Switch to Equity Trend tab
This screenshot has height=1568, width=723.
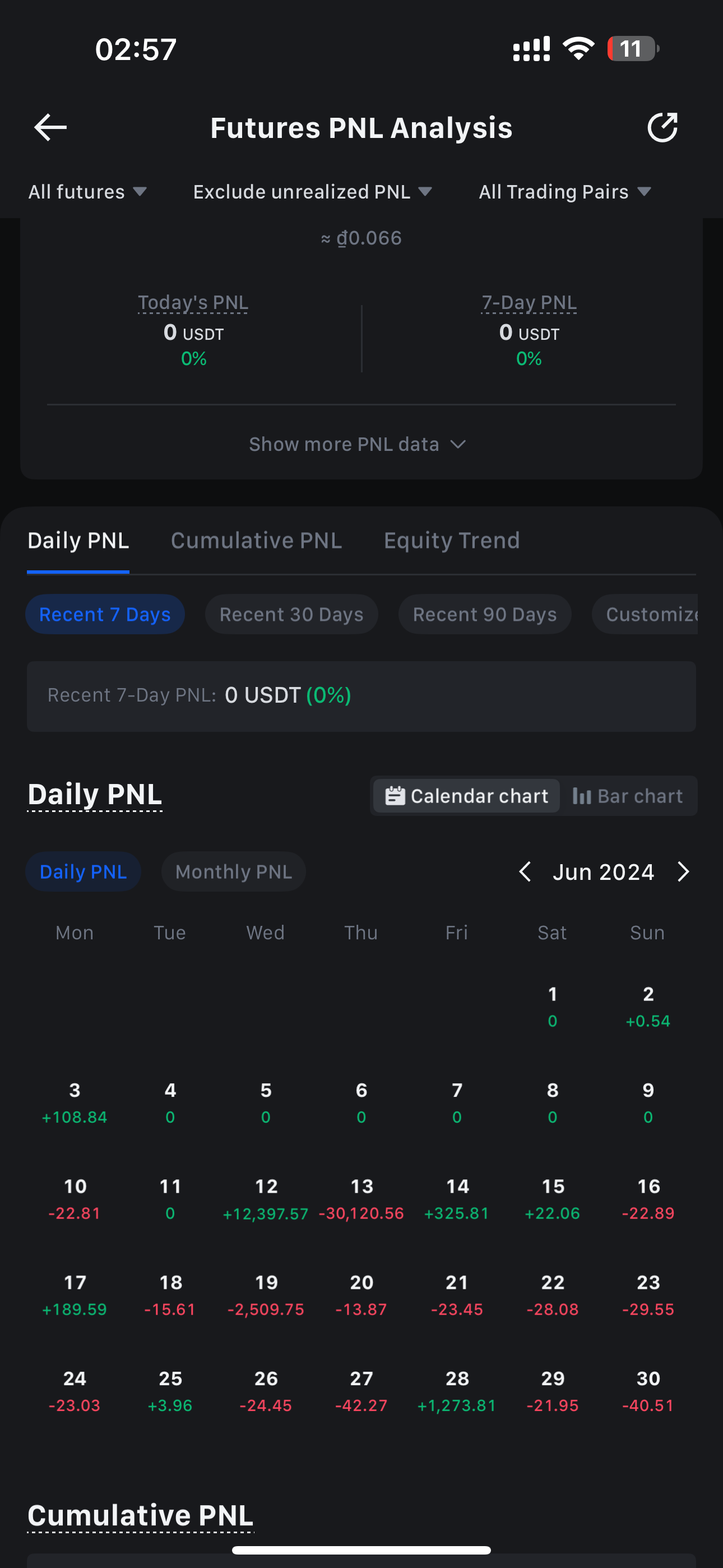pos(452,541)
